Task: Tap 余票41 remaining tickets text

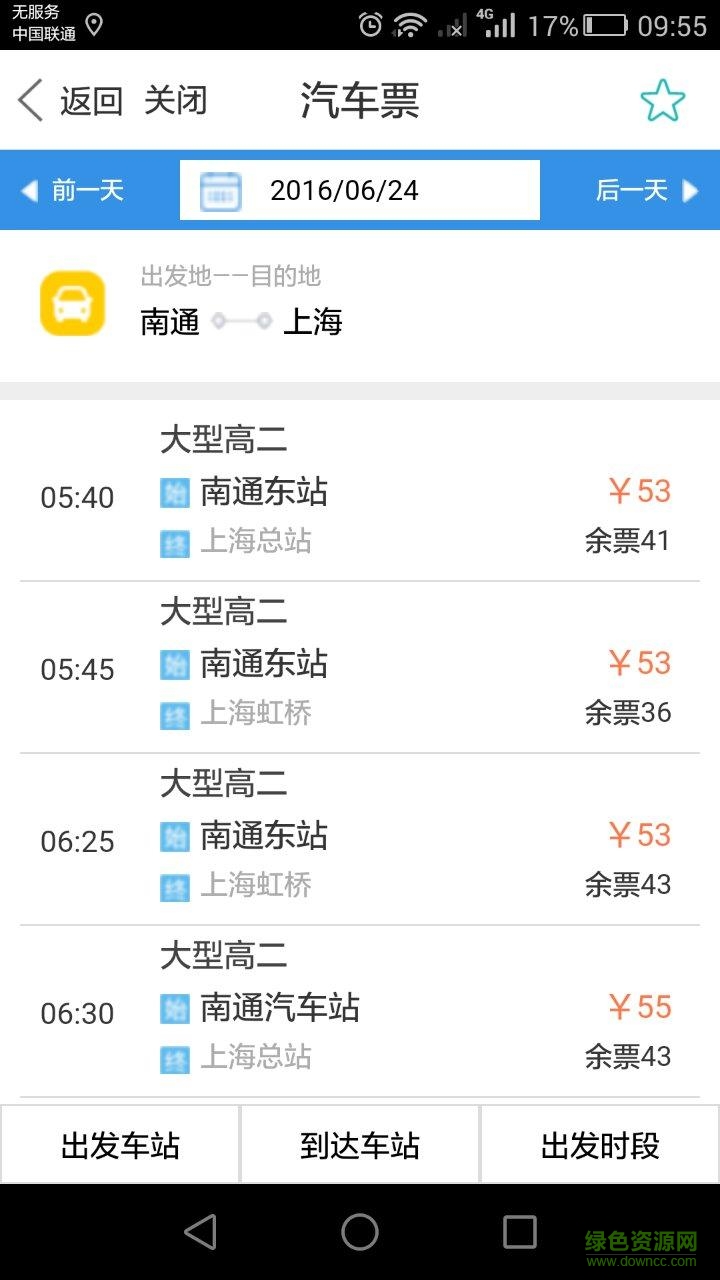Action: click(x=629, y=541)
